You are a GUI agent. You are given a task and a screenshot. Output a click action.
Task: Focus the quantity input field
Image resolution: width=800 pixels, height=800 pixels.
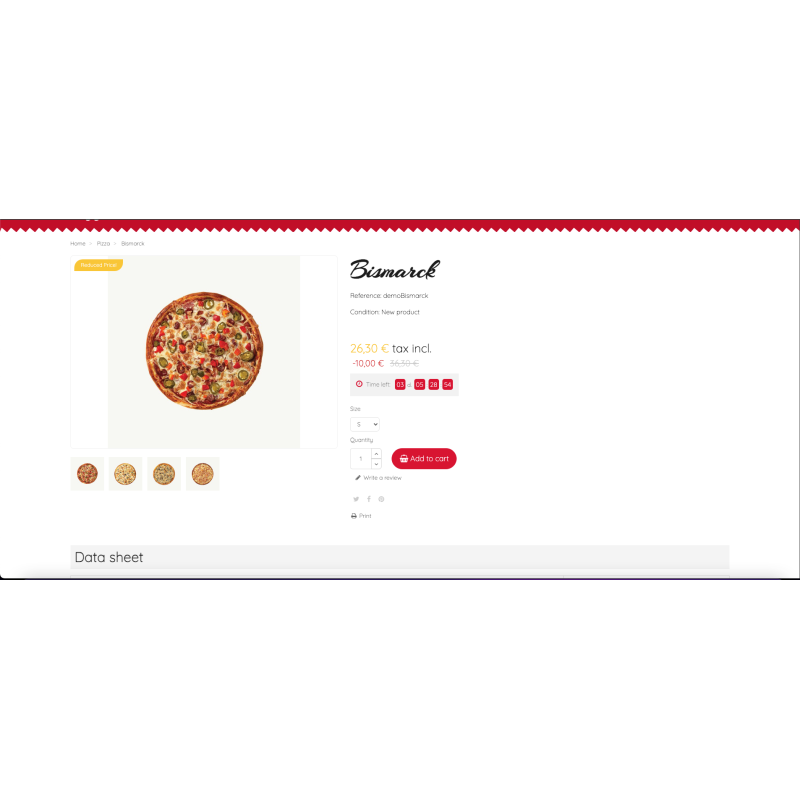360,459
